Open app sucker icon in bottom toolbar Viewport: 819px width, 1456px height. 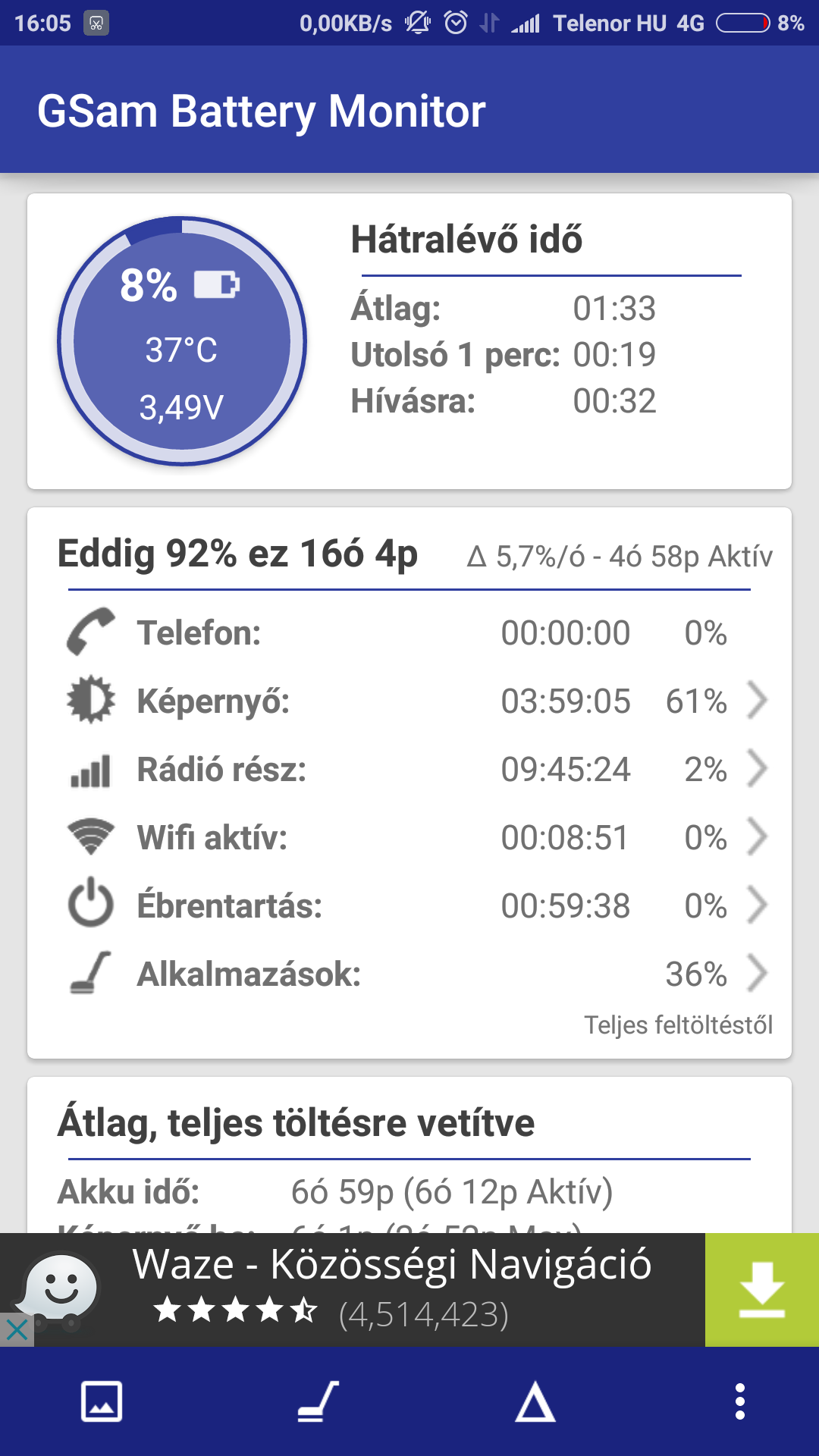coord(318,1401)
